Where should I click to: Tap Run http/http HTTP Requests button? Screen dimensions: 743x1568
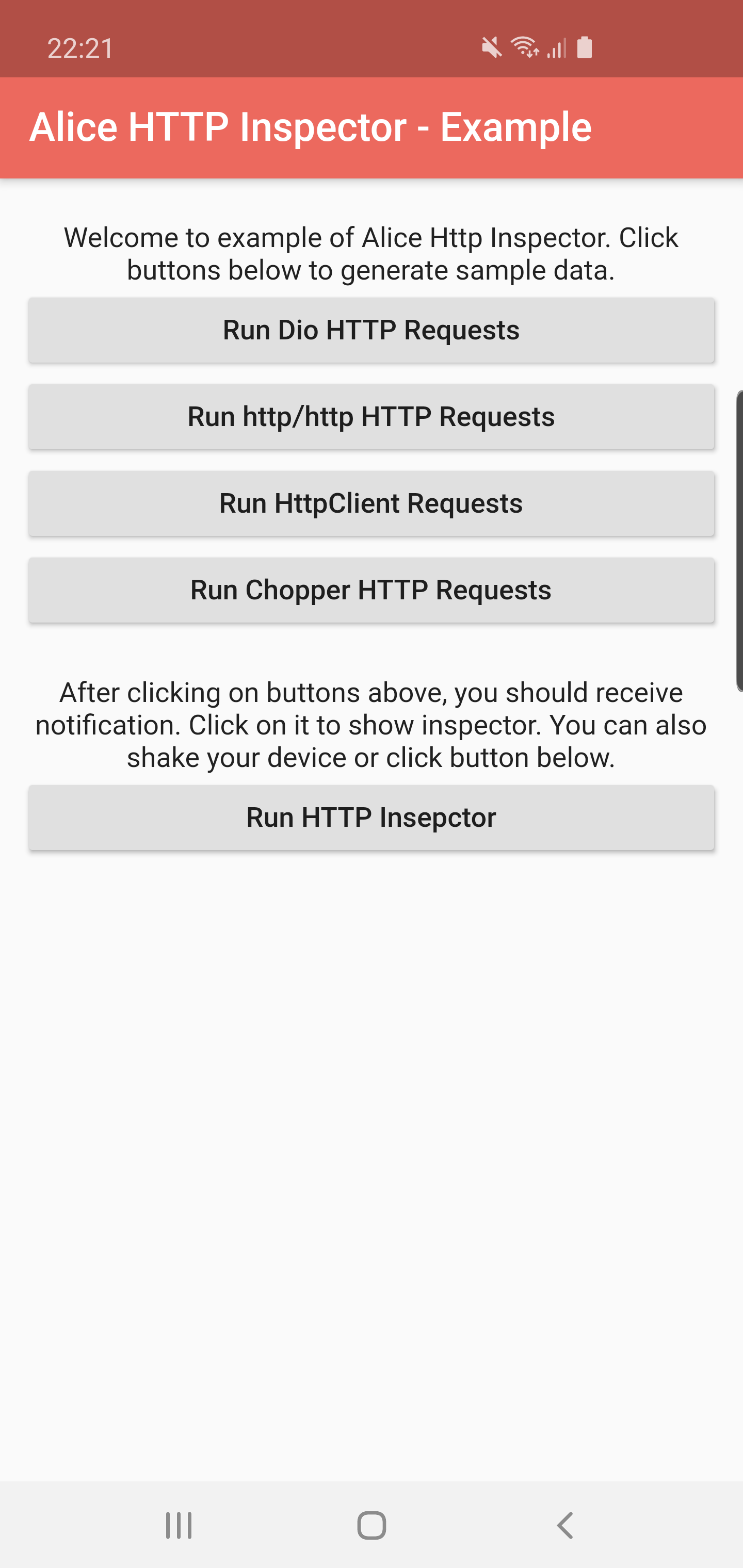pos(371,417)
